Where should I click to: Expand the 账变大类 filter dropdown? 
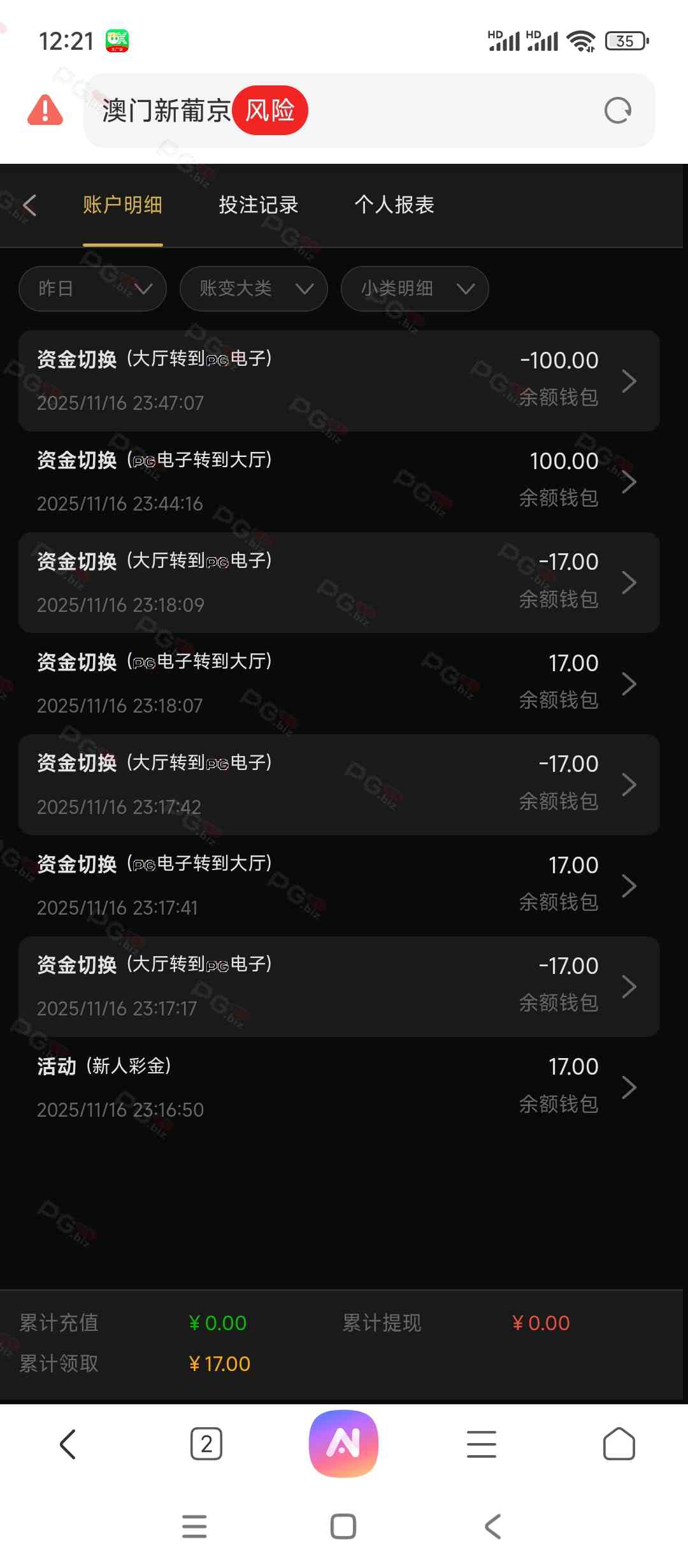254,289
